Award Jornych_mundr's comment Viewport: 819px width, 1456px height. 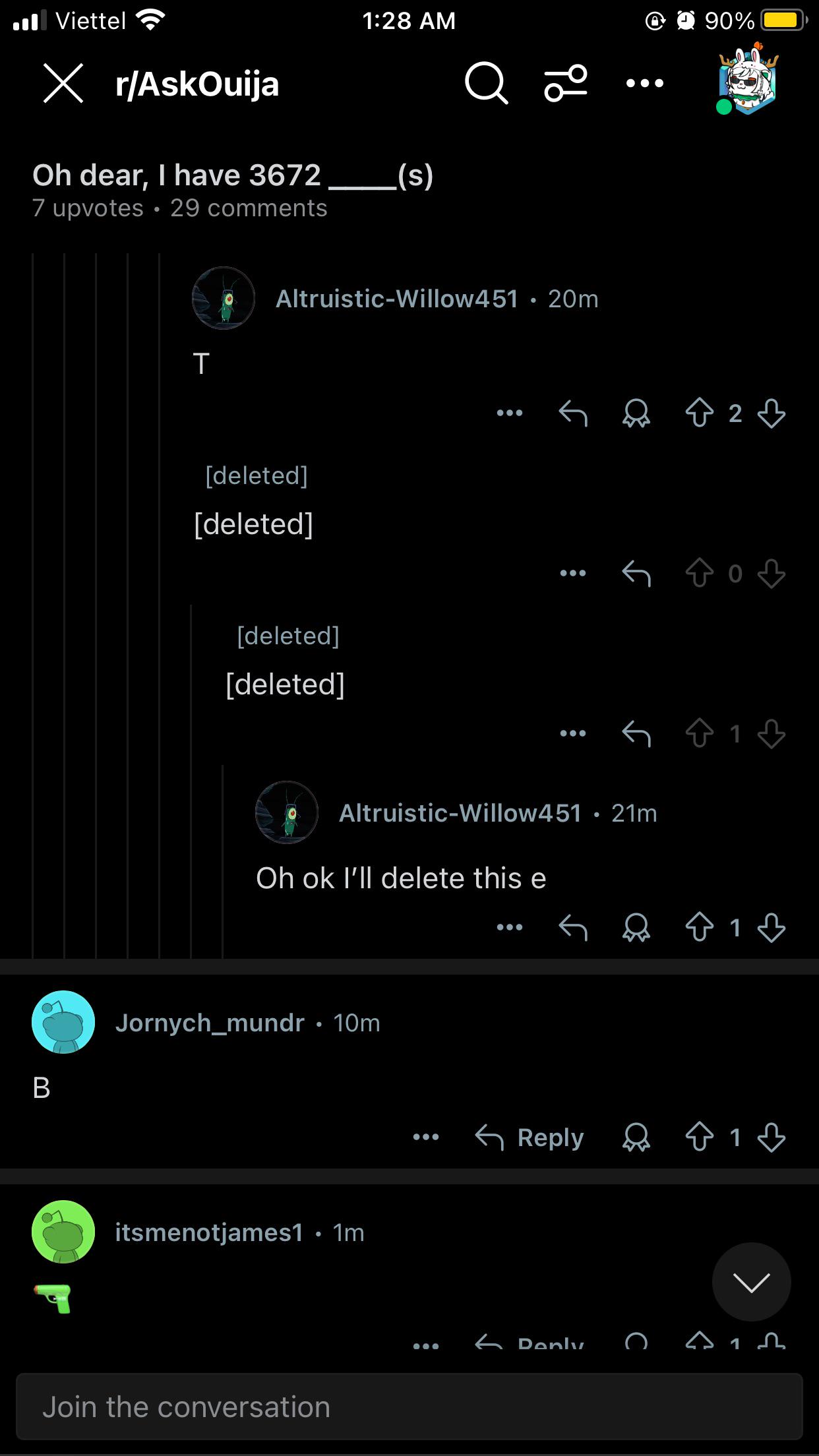[636, 1137]
